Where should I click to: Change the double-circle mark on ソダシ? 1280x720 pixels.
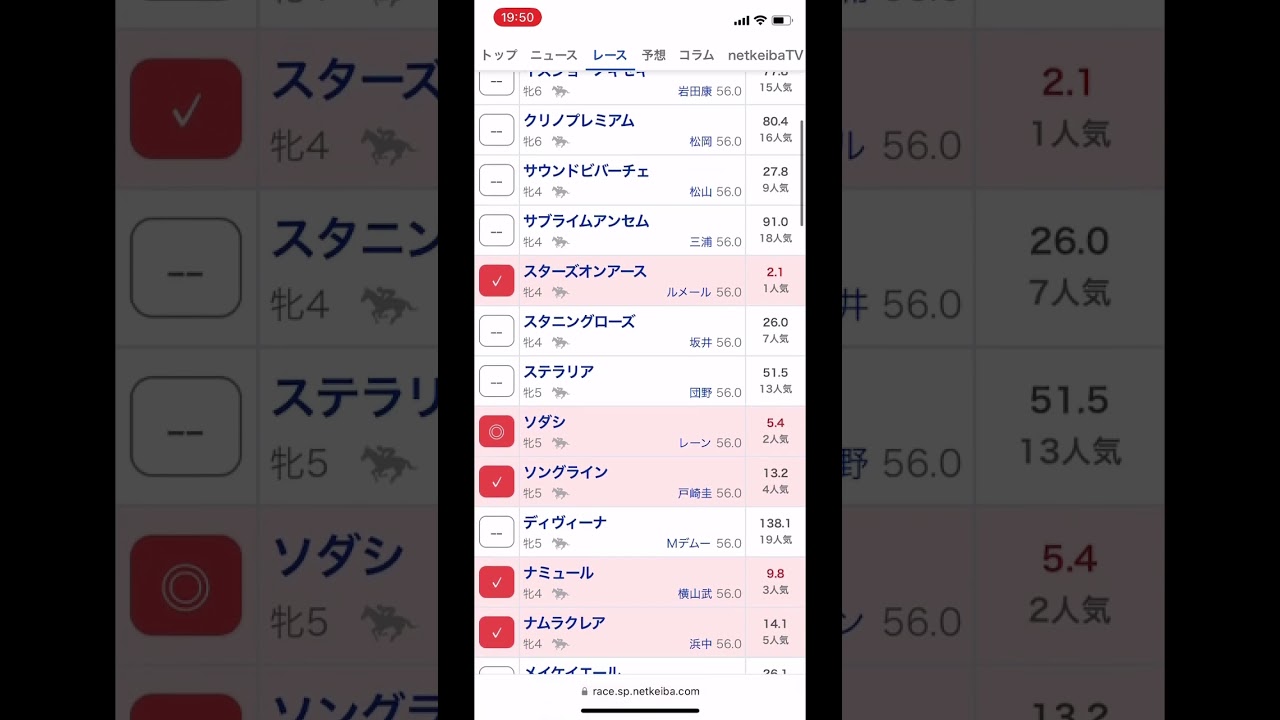[x=496, y=431]
